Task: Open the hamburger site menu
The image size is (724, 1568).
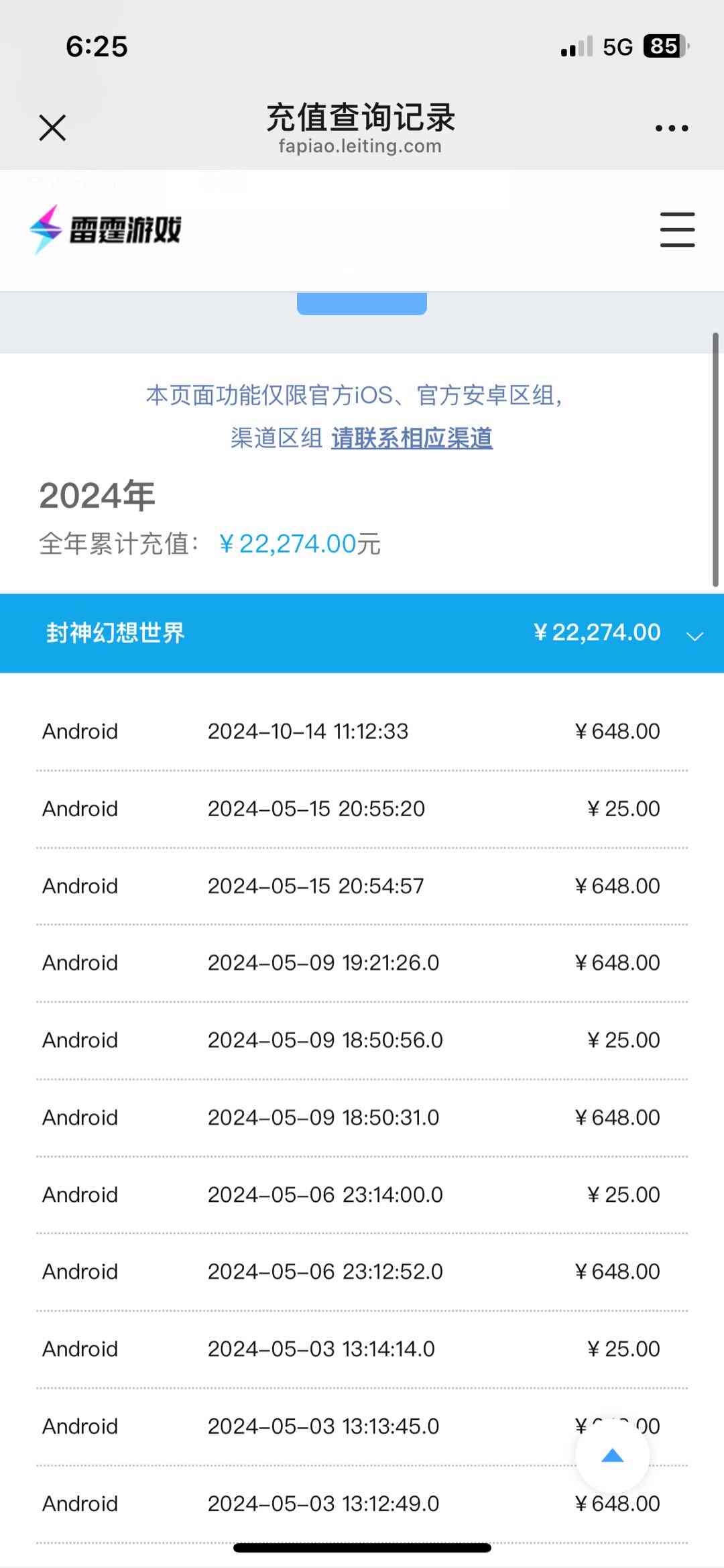Action: [677, 230]
